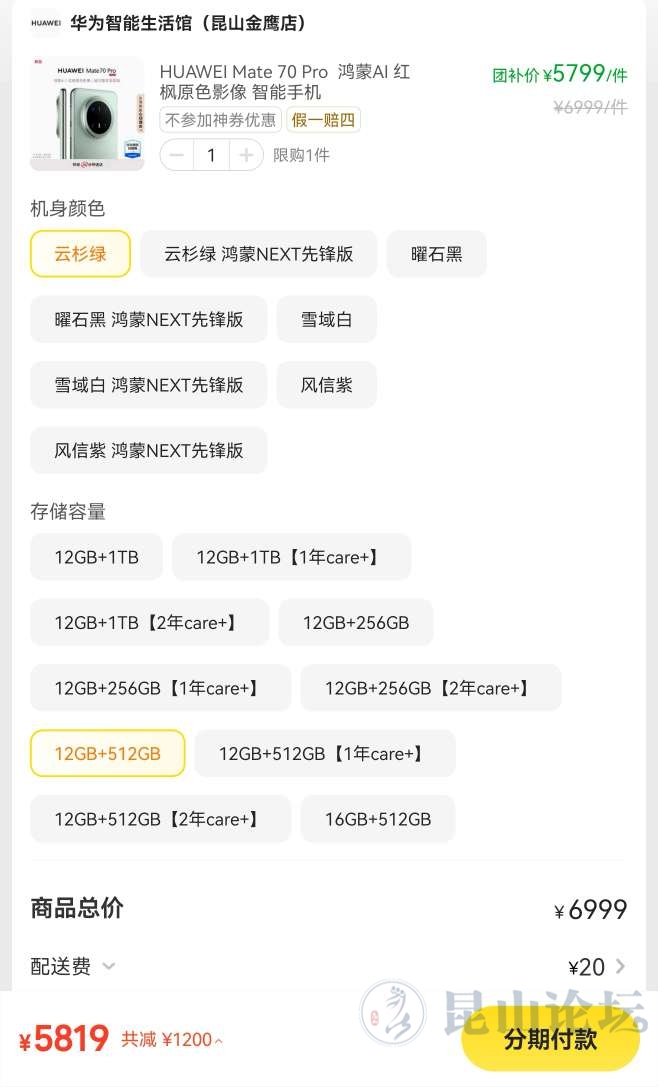This screenshot has height=1087, width=658.
Task: Increase quantity with the plus stepper
Action: (x=246, y=155)
